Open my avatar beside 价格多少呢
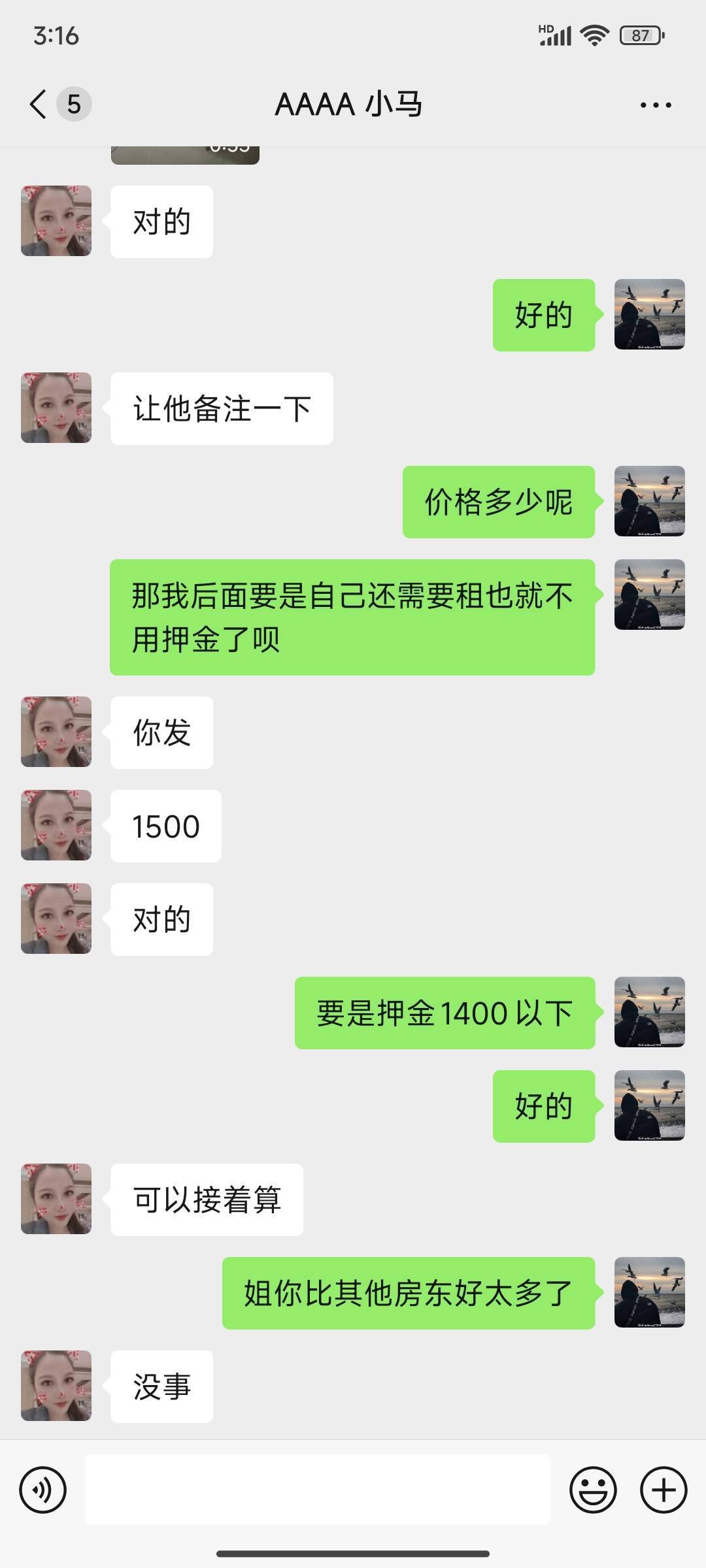The height and width of the screenshot is (1568, 706). pyautogui.click(x=649, y=501)
